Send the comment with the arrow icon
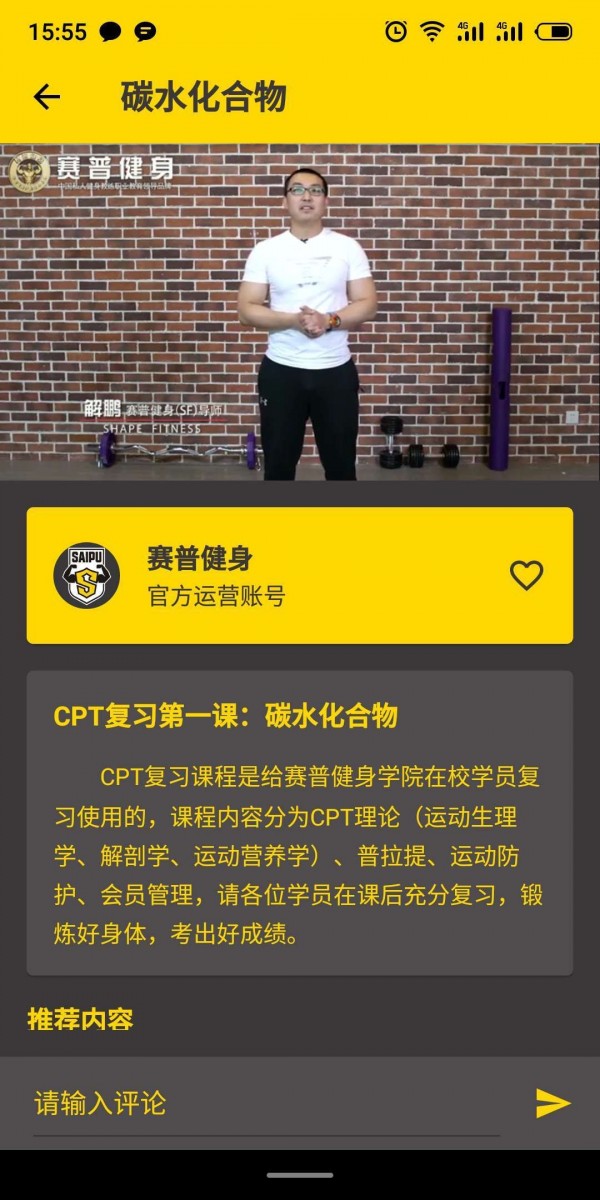This screenshot has height=1200, width=600. click(x=552, y=1103)
